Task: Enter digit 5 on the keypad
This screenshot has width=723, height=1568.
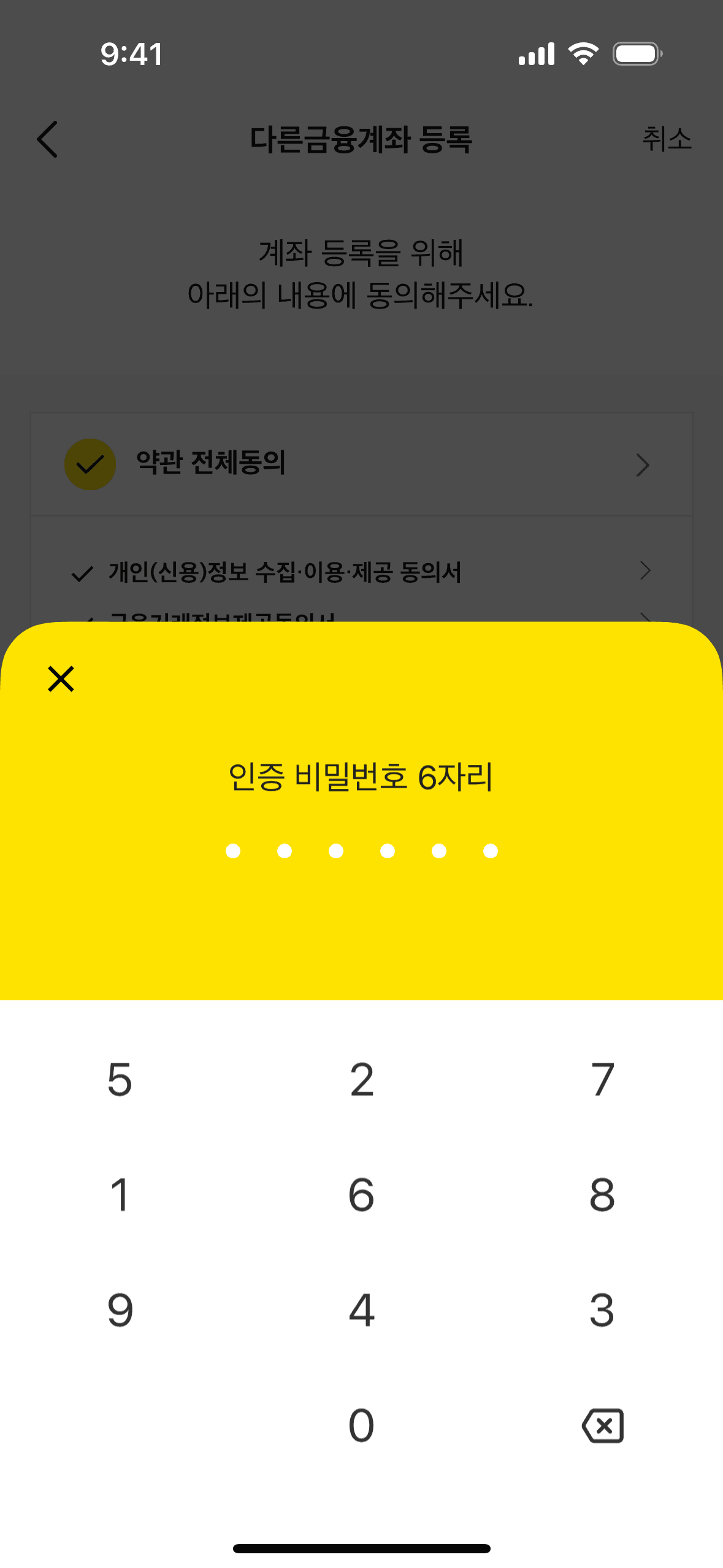Action: 120,1080
